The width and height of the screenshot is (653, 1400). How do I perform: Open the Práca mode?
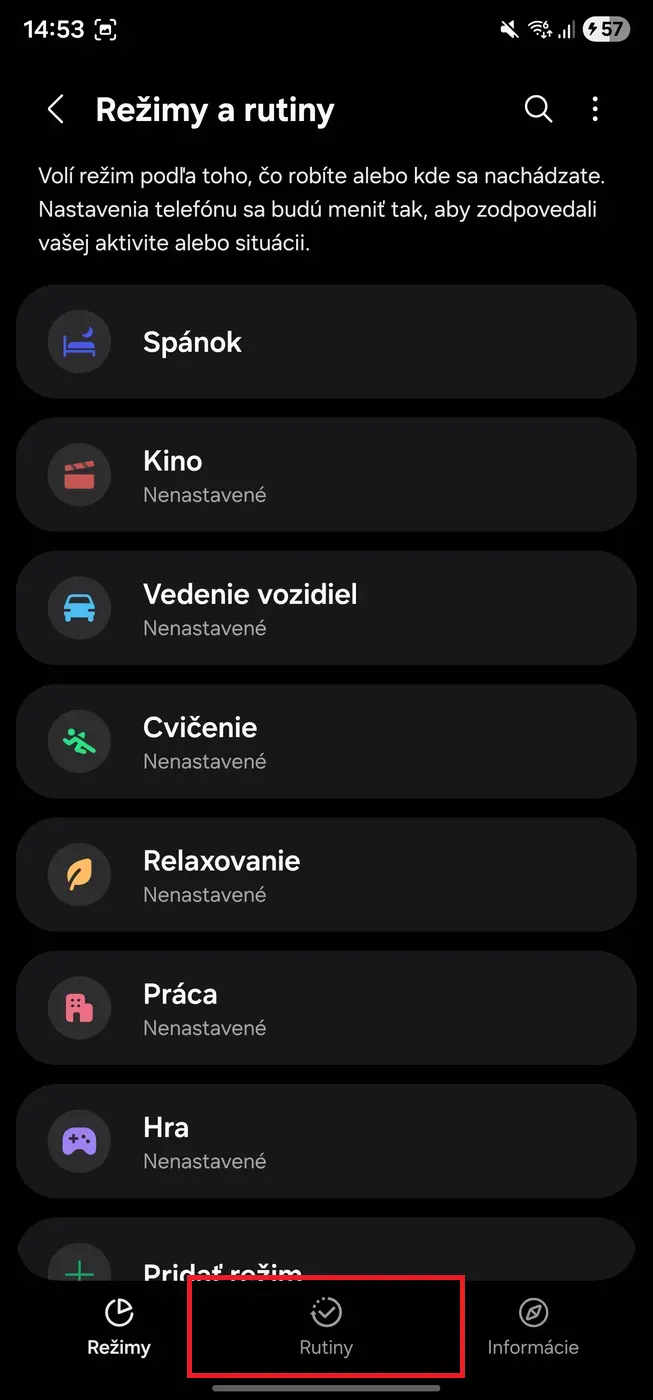(x=326, y=1008)
